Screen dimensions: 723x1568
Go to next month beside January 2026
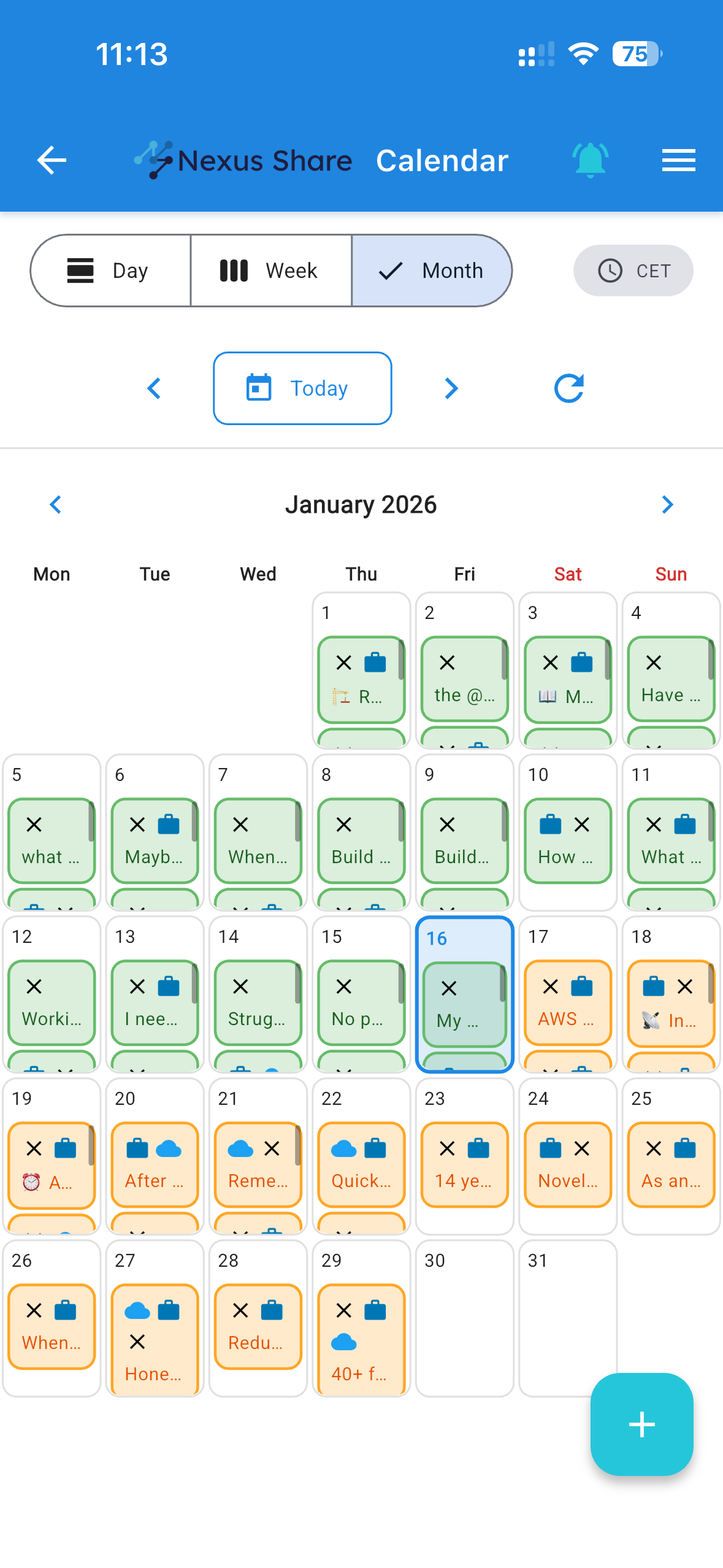667,505
